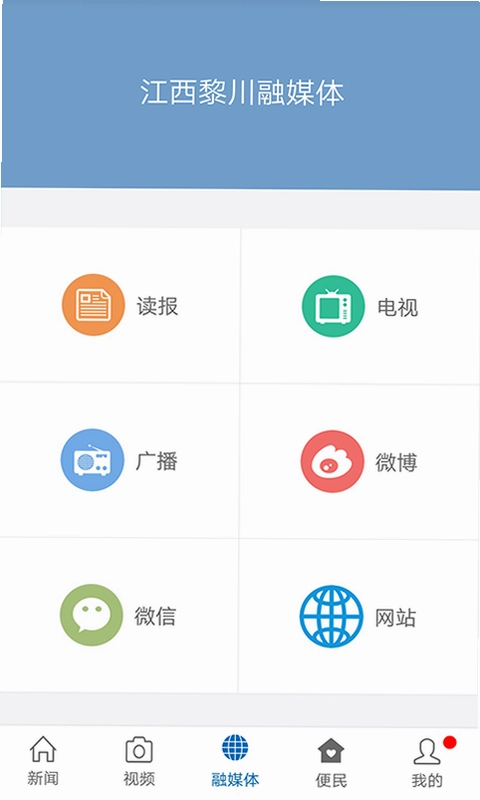This screenshot has height=800, width=480.
Task: Open the 微信 WeChat tile
Action: tap(118, 615)
